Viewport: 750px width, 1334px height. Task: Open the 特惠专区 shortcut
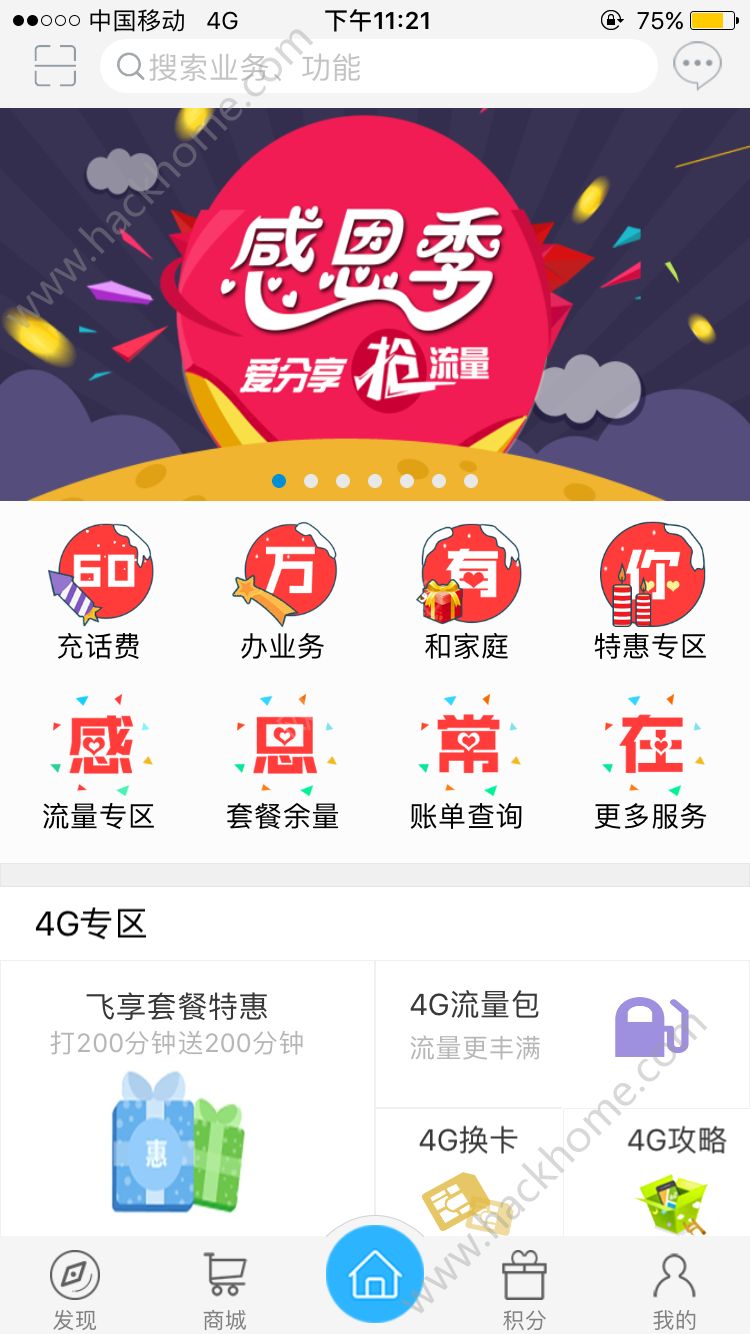click(x=651, y=591)
